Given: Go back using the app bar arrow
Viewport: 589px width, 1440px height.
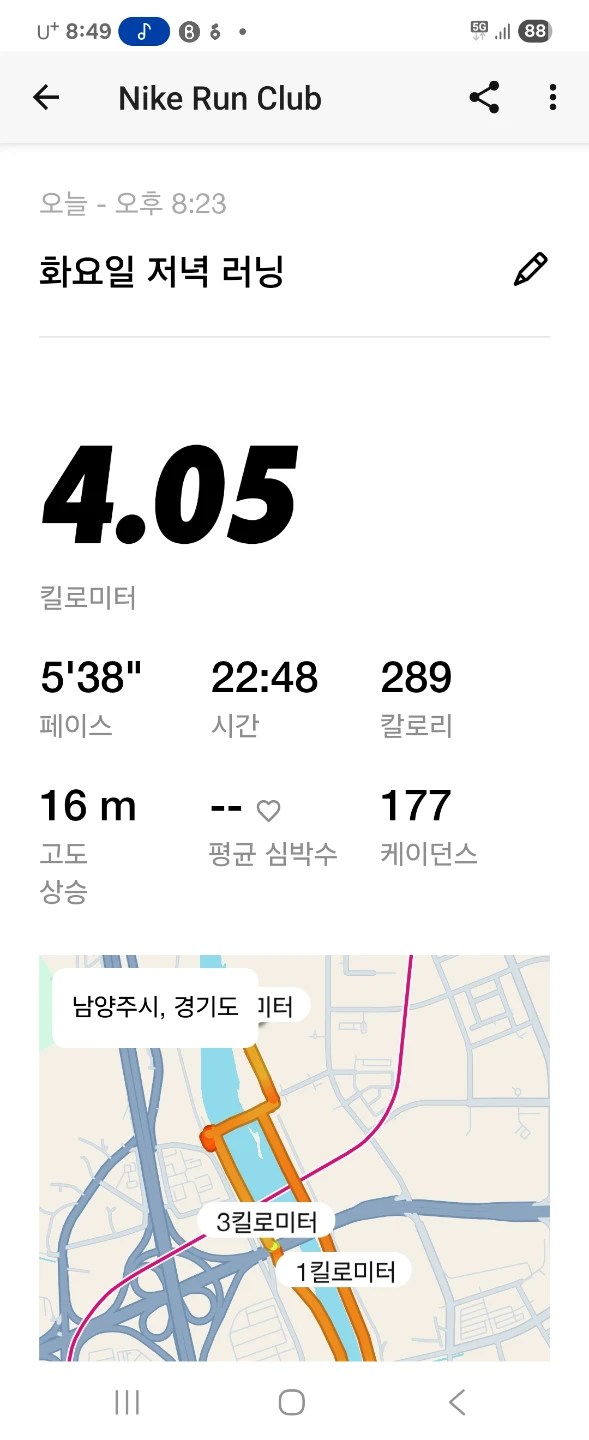Looking at the screenshot, I should coord(46,98).
